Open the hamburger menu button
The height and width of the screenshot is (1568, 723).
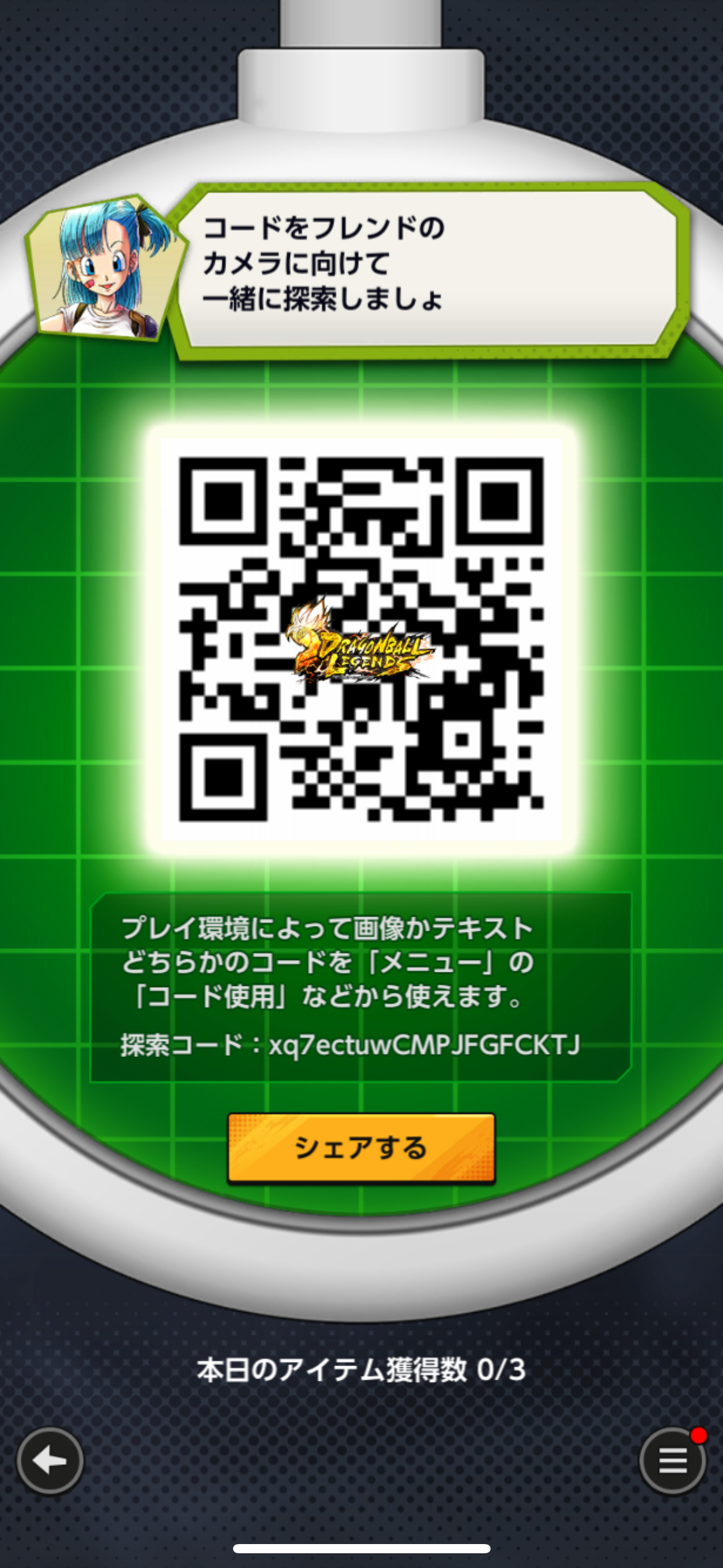[672, 1461]
